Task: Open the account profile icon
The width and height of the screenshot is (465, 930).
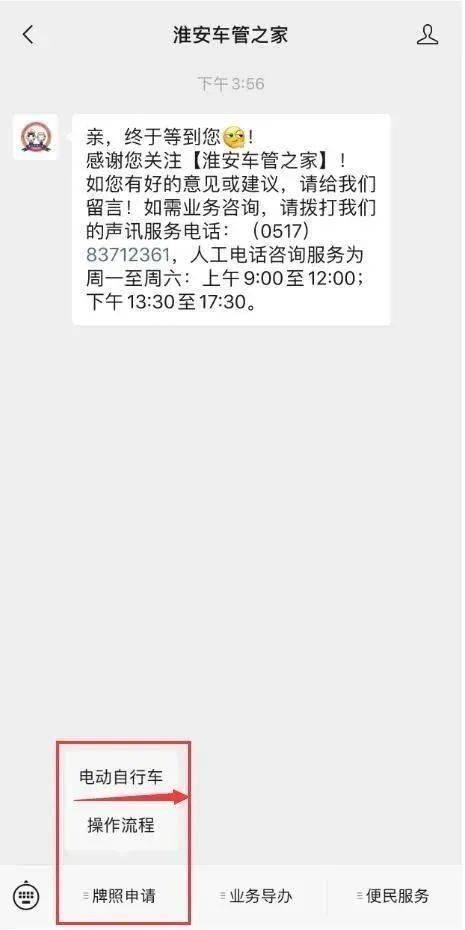Action: [427, 34]
